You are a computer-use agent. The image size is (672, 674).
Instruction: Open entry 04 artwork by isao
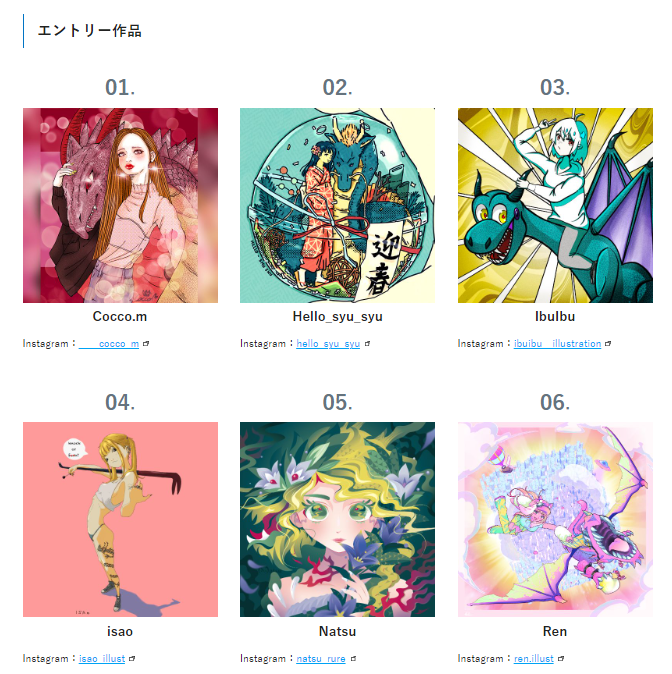[120, 519]
